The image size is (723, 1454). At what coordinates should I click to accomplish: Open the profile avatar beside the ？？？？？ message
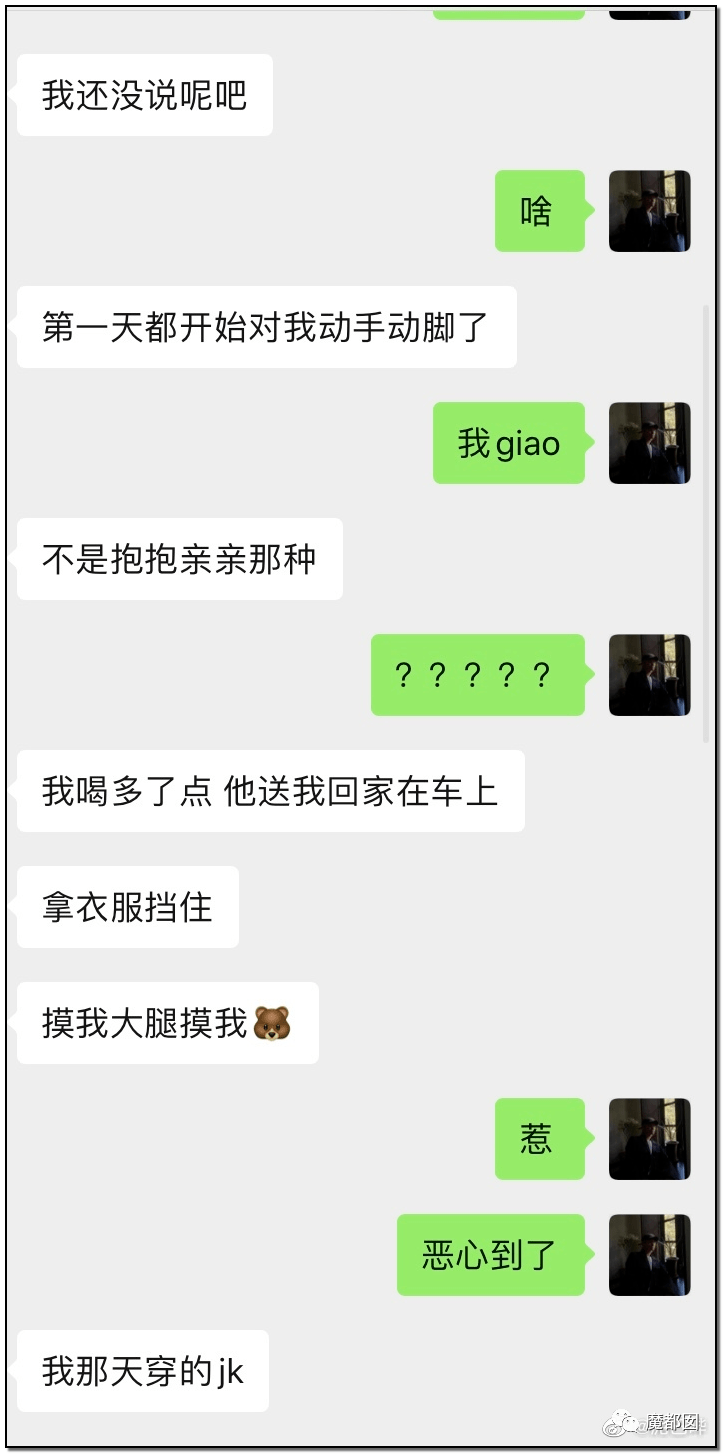[649, 675]
